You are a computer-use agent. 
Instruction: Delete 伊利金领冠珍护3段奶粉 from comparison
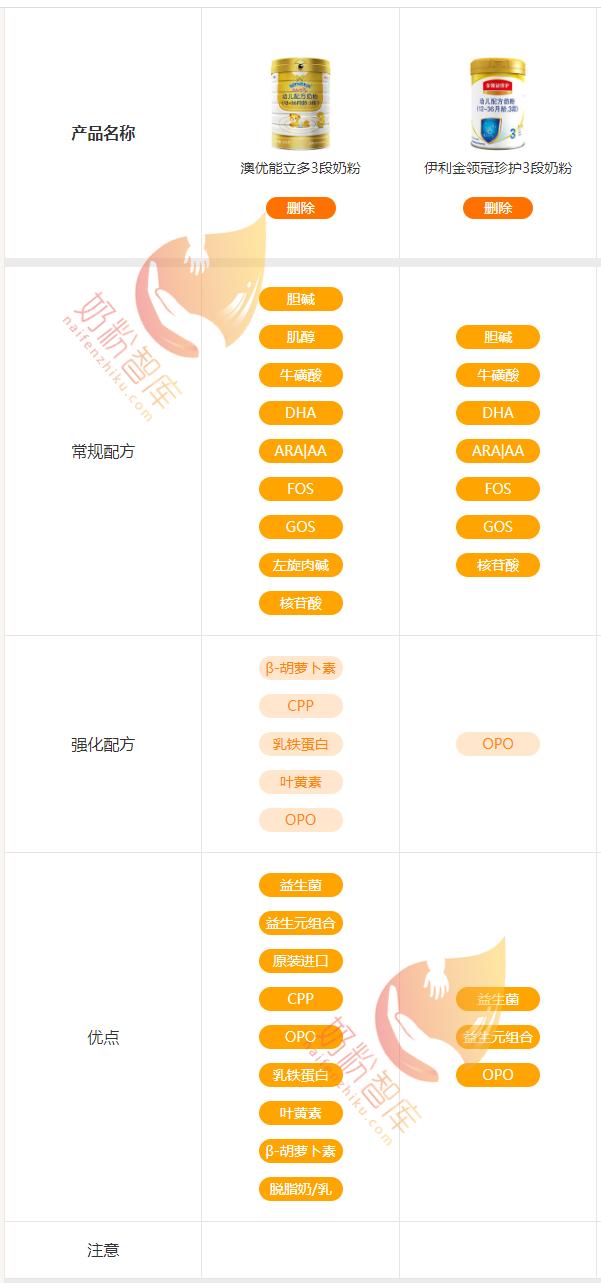[497, 208]
